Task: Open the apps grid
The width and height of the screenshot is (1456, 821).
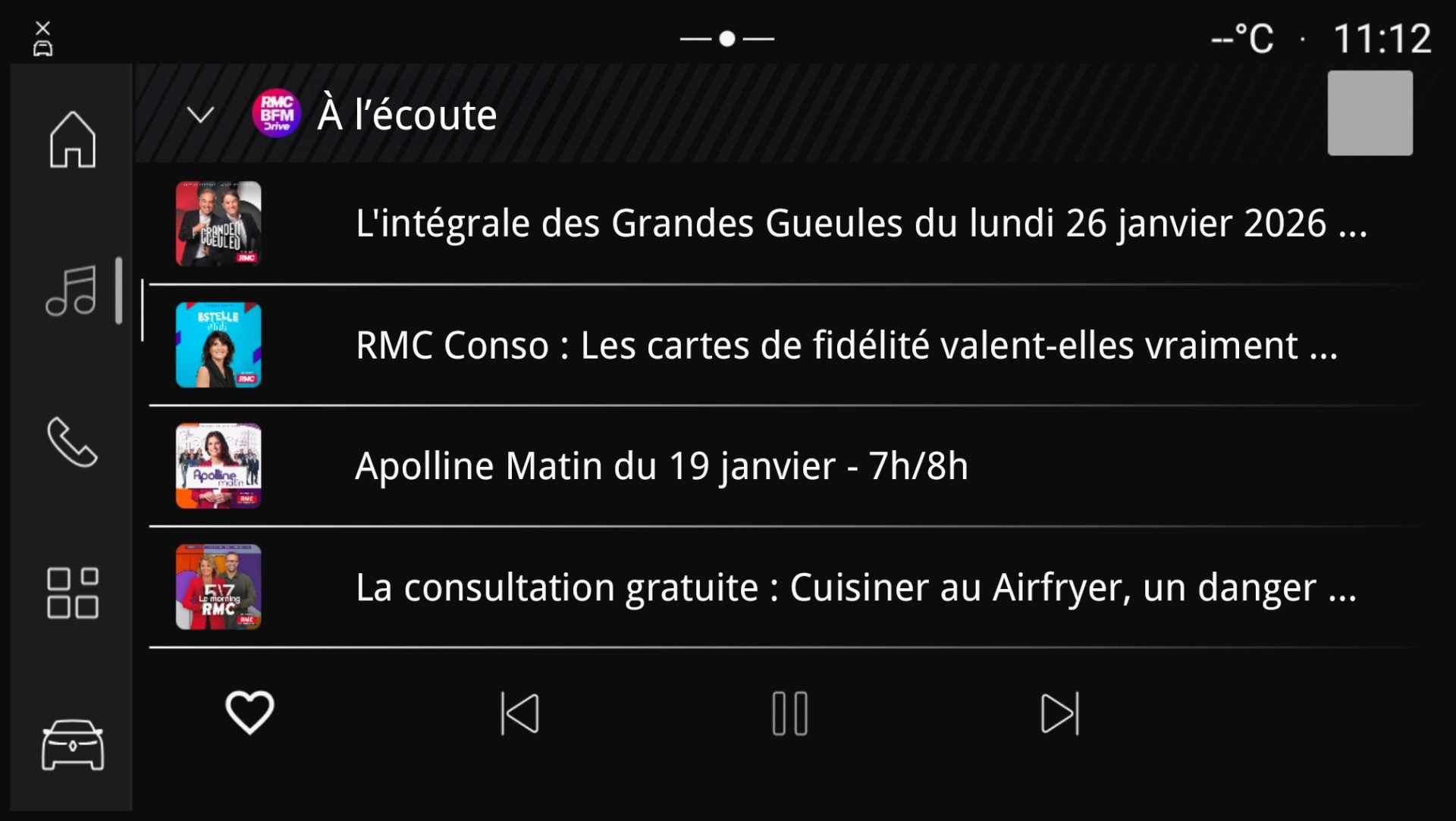Action: 72,593
